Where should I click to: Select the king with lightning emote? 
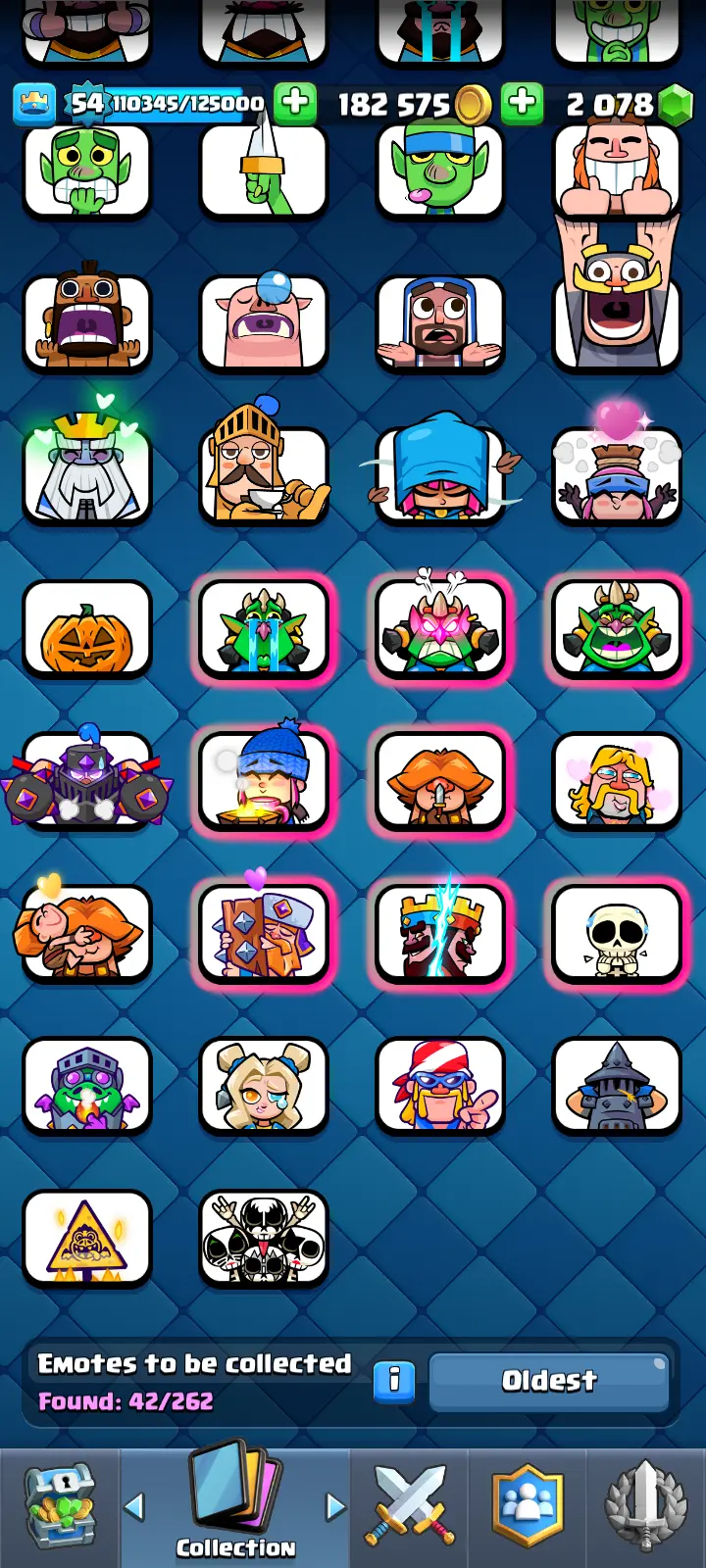pos(440,934)
